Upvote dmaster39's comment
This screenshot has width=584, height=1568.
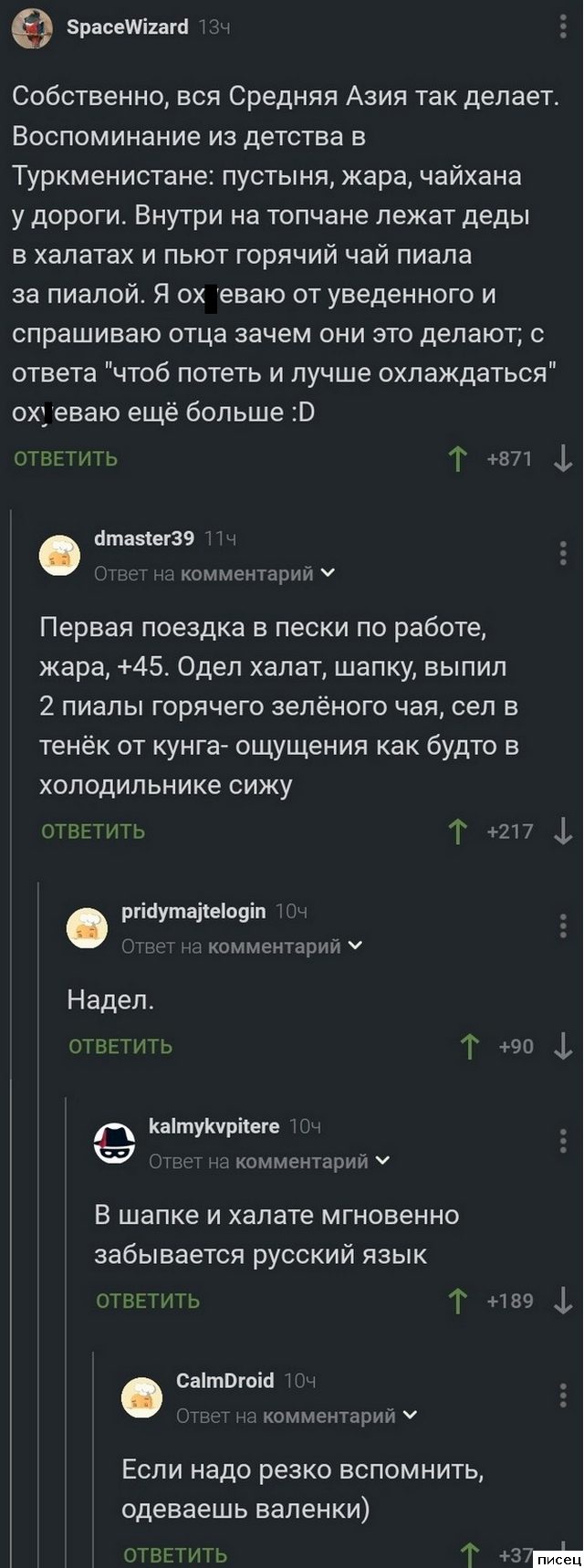458,831
